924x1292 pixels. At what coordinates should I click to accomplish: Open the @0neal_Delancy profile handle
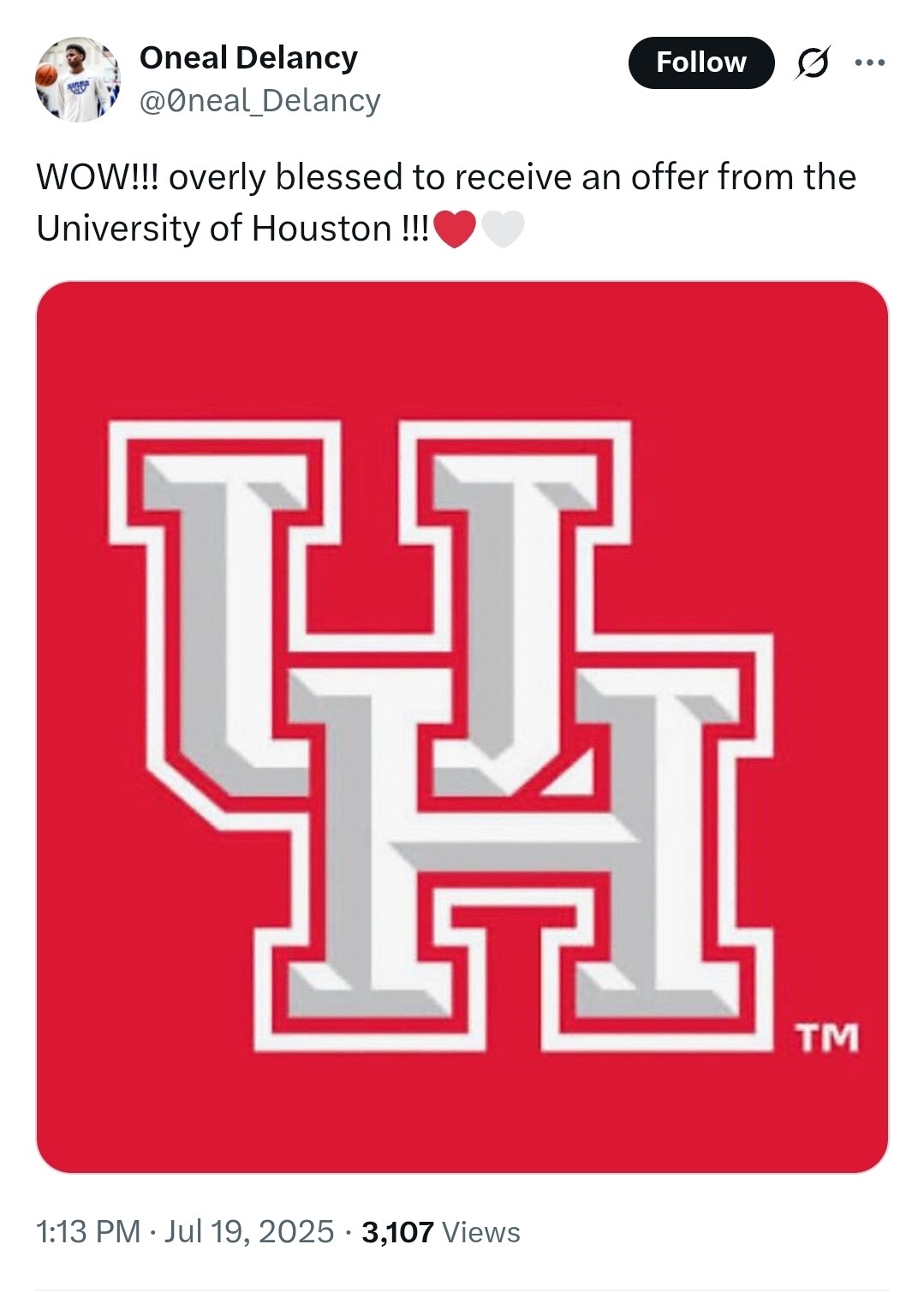tap(259, 101)
